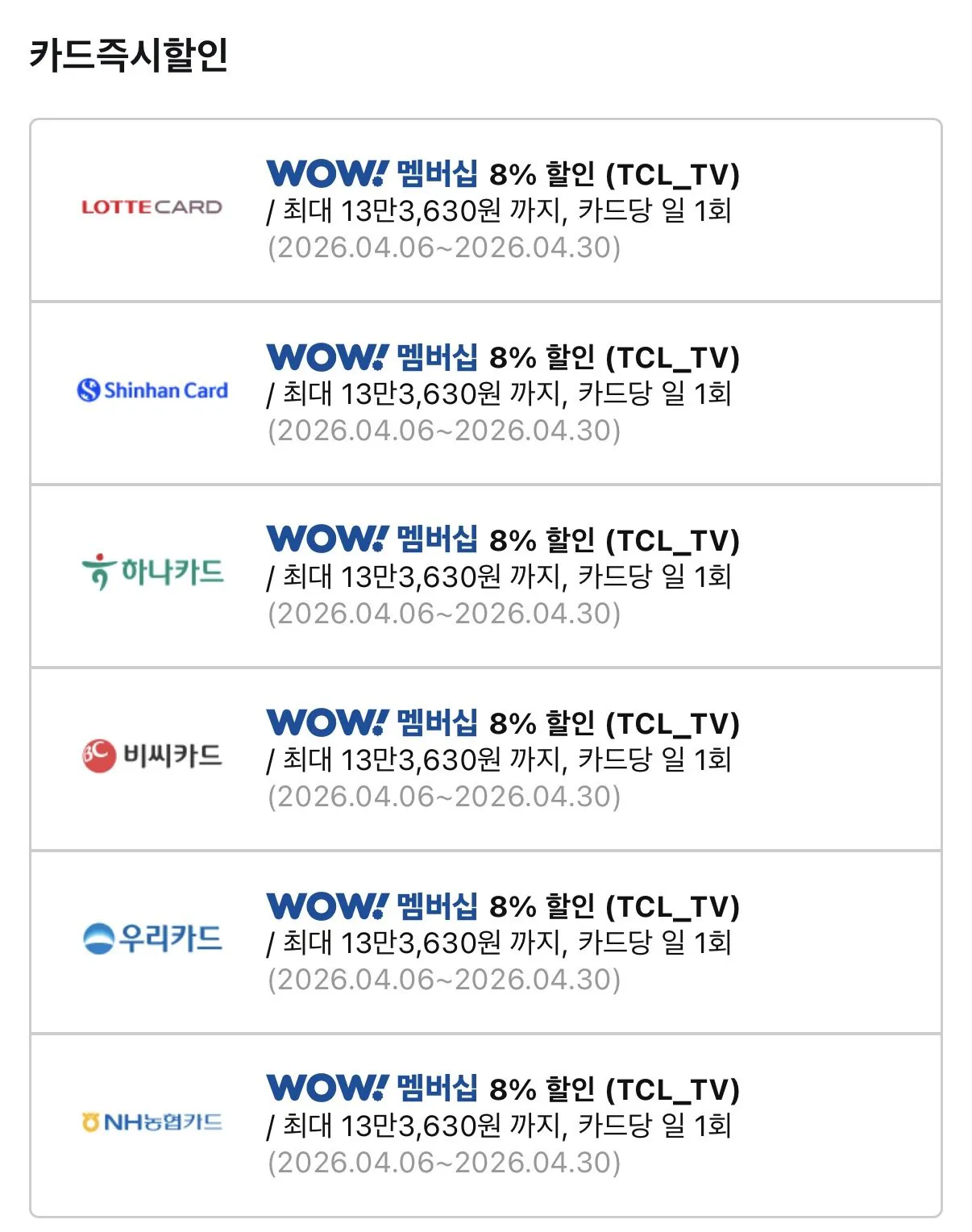
Task: Click the WOW! logo in the Shinhan row
Action: coord(322,355)
